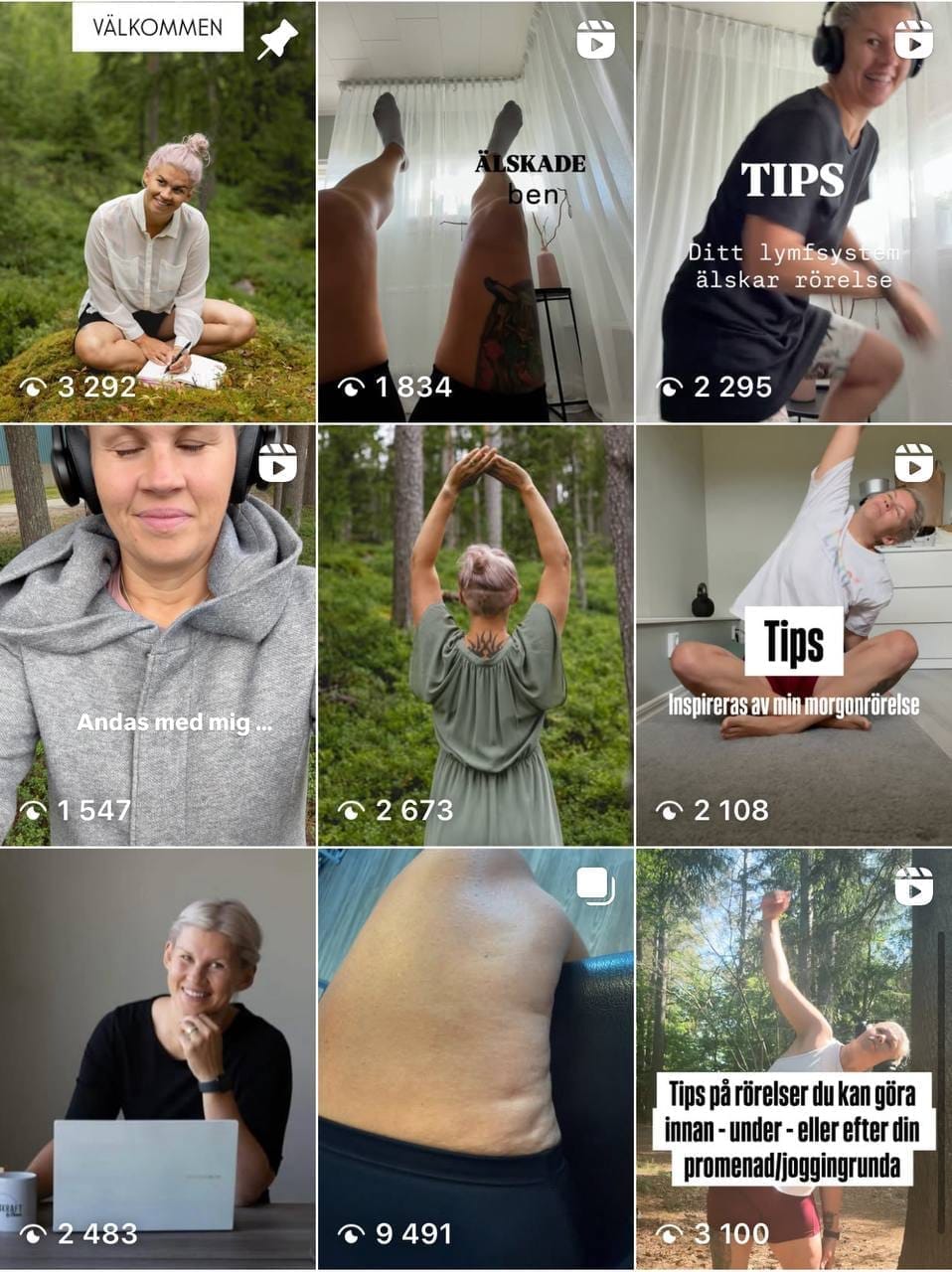Open the forest post with 2 673 views
Viewport: 952px width, 1272px height.
click(475, 636)
